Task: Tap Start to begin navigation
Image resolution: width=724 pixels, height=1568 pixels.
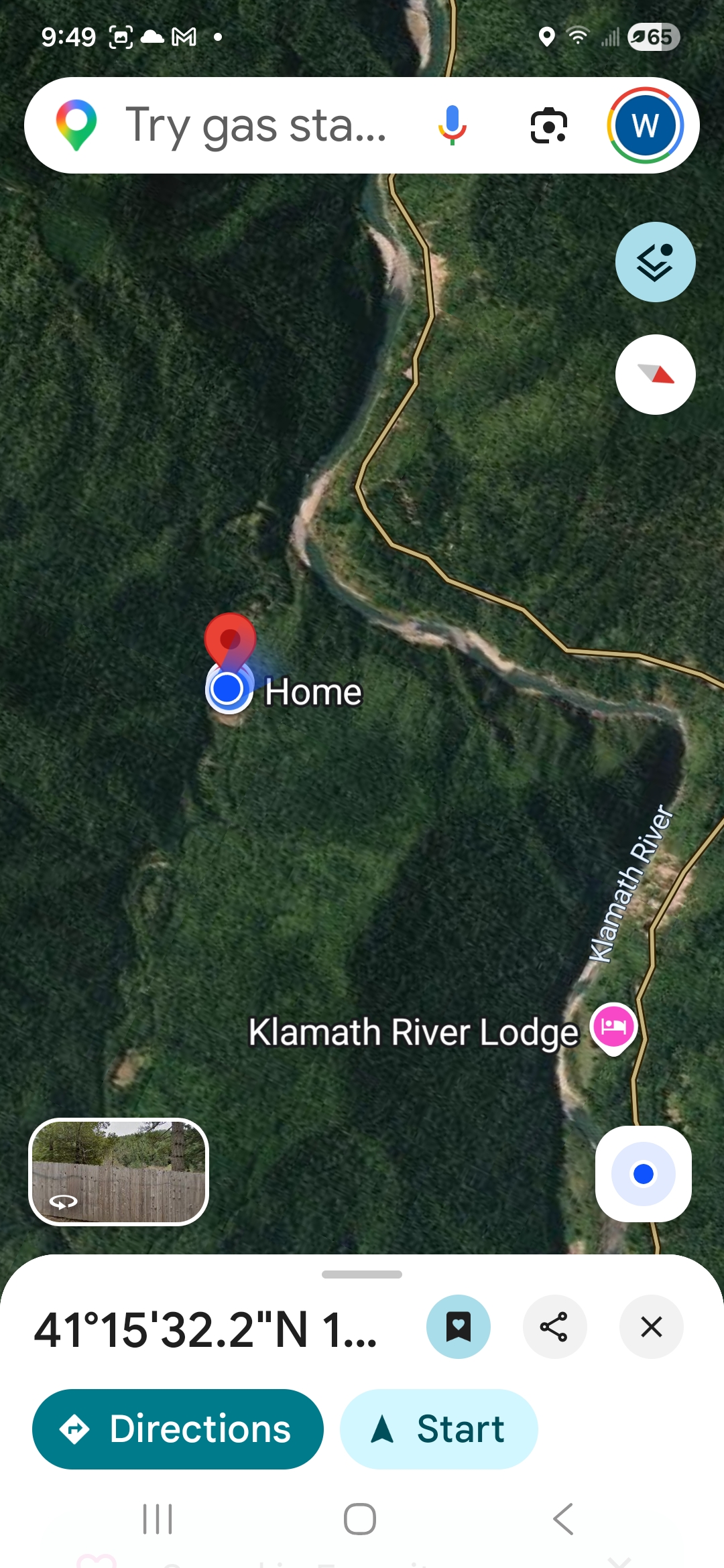Action: [x=438, y=1429]
